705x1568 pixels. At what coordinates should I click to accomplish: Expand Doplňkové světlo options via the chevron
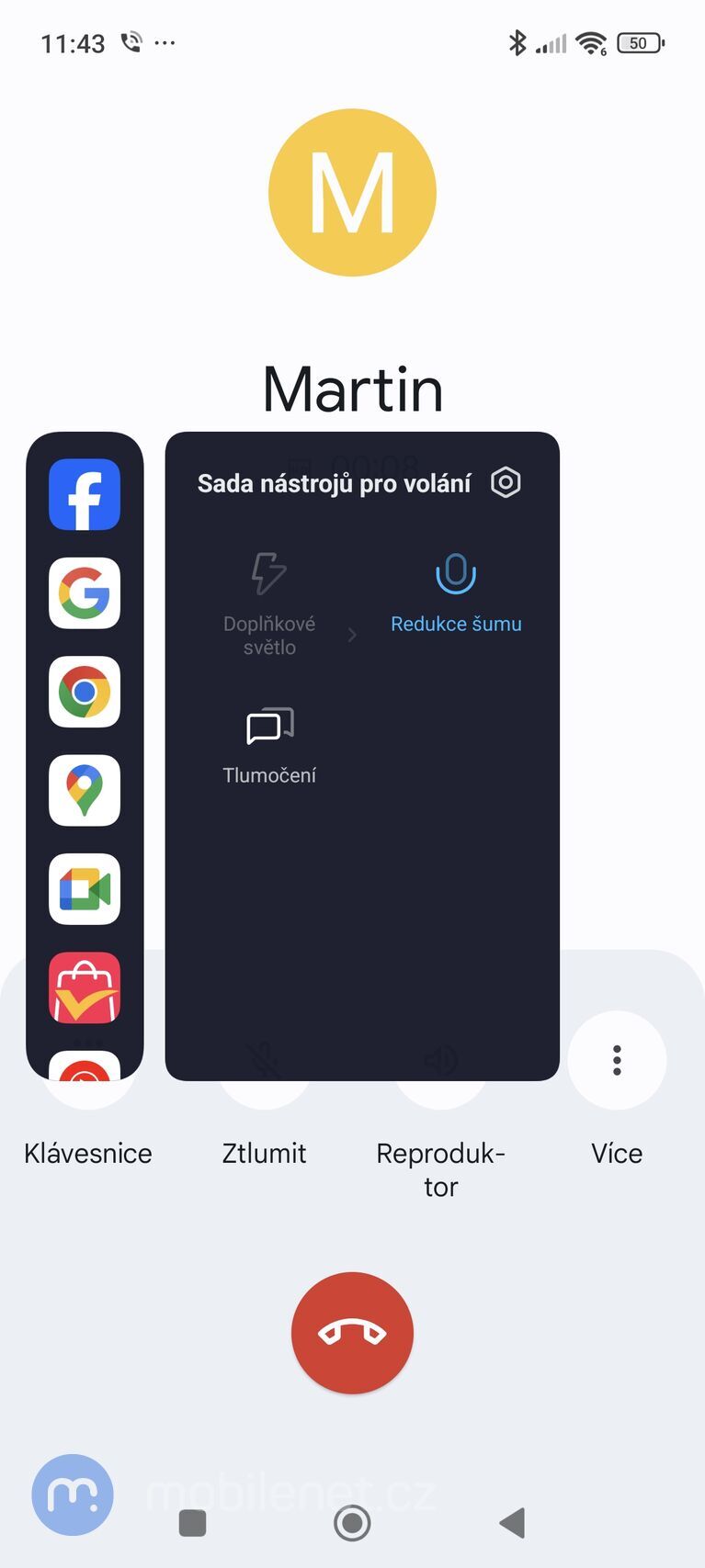pos(354,634)
